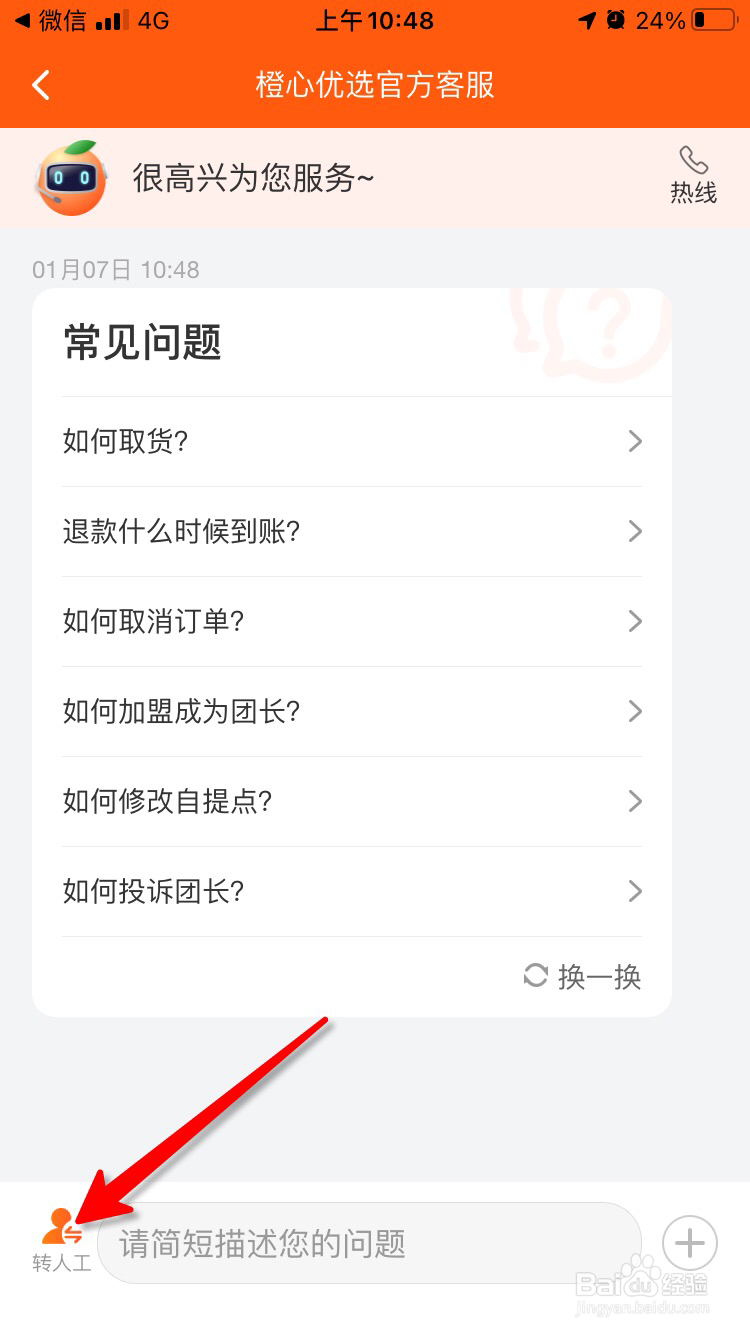This screenshot has width=750, height=1334.
Task: Tap the refresh icon beside 换一换
Action: 536,977
